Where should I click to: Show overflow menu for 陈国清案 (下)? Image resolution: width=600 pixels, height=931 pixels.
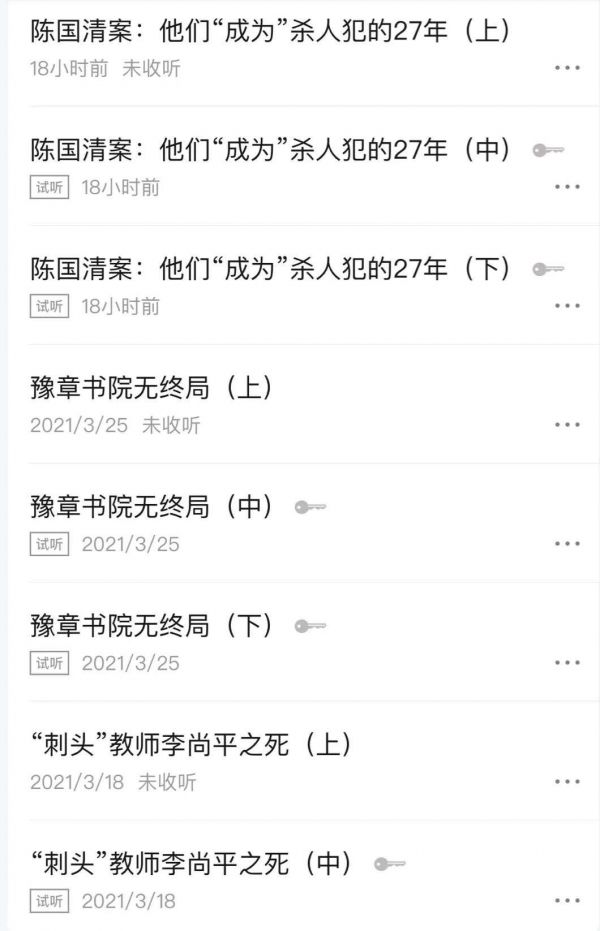pyautogui.click(x=567, y=306)
